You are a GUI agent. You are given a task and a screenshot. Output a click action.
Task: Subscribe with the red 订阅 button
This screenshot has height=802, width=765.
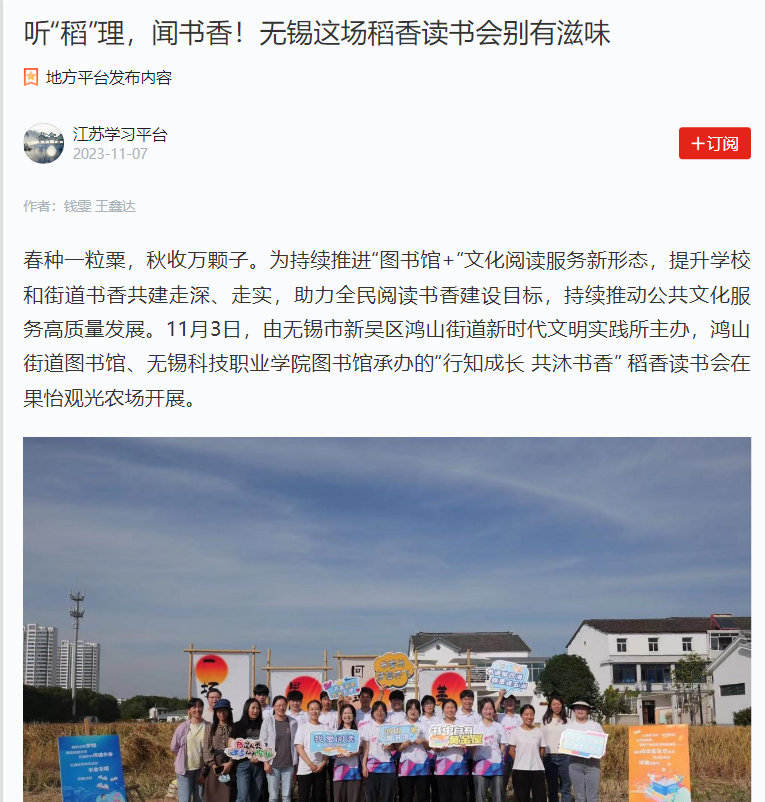point(714,143)
